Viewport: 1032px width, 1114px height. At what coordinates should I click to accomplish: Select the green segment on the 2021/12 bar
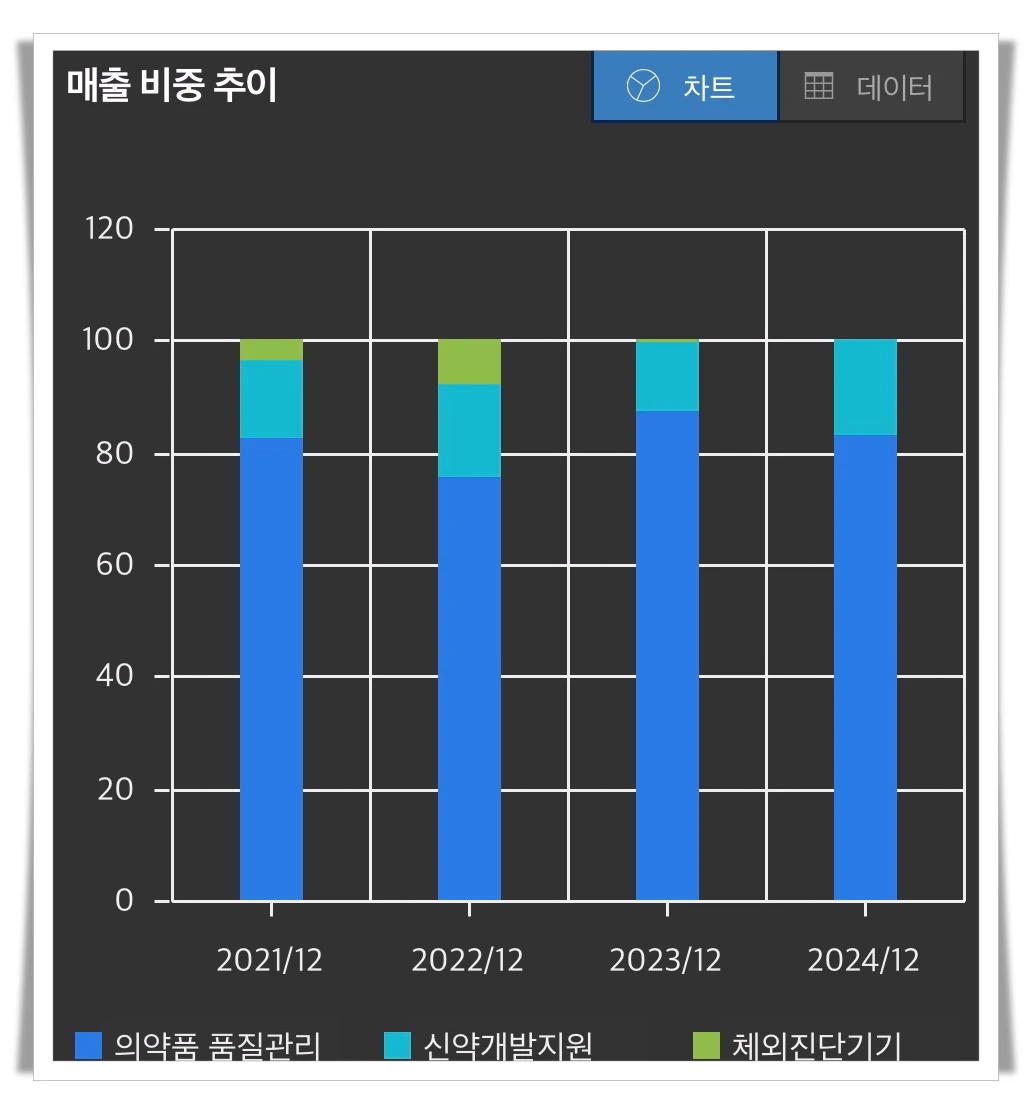pos(270,349)
